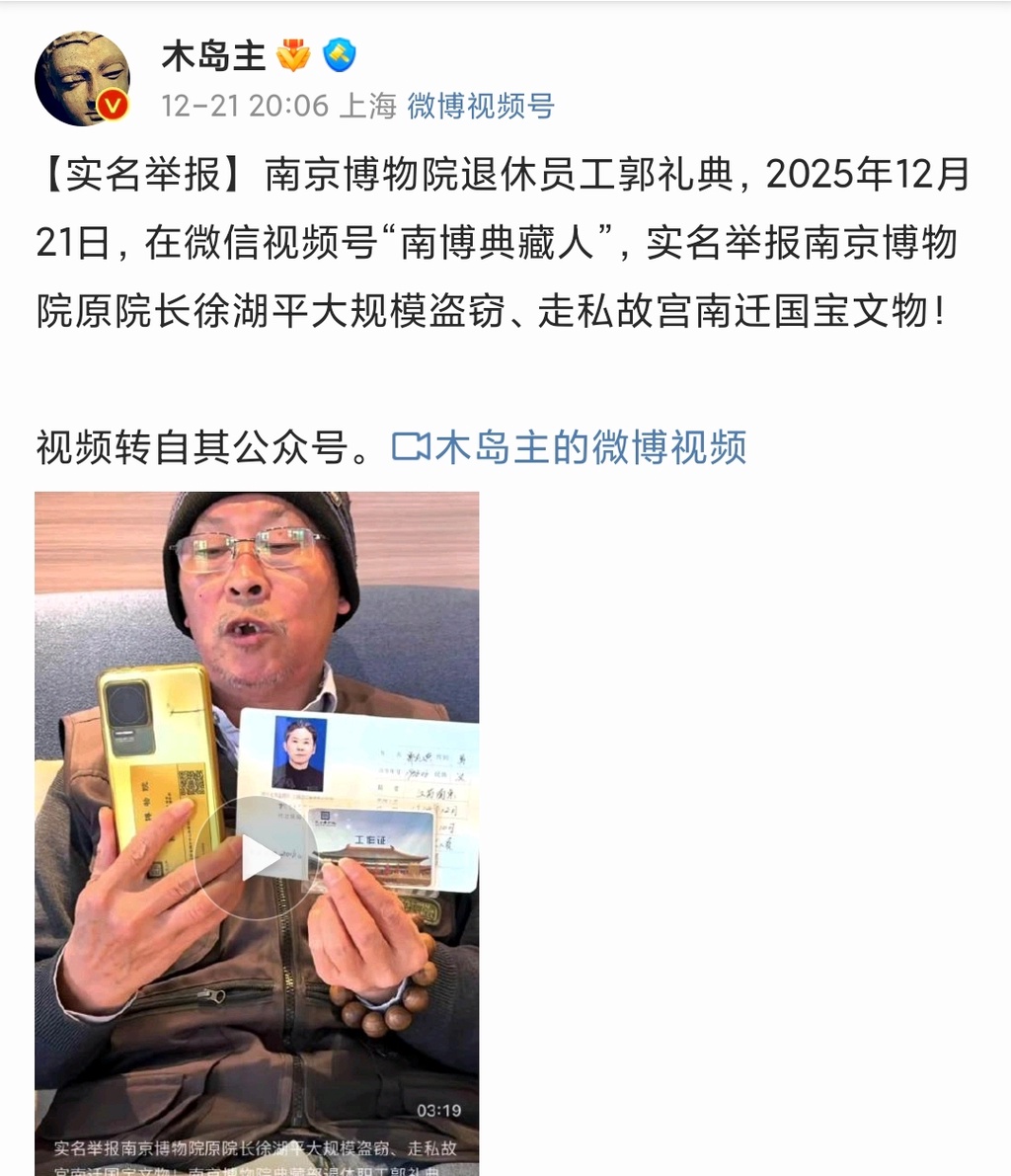This screenshot has height=1176, width=1011.
Task: Open 木岛主's profile avatar
Action: click(x=82, y=79)
